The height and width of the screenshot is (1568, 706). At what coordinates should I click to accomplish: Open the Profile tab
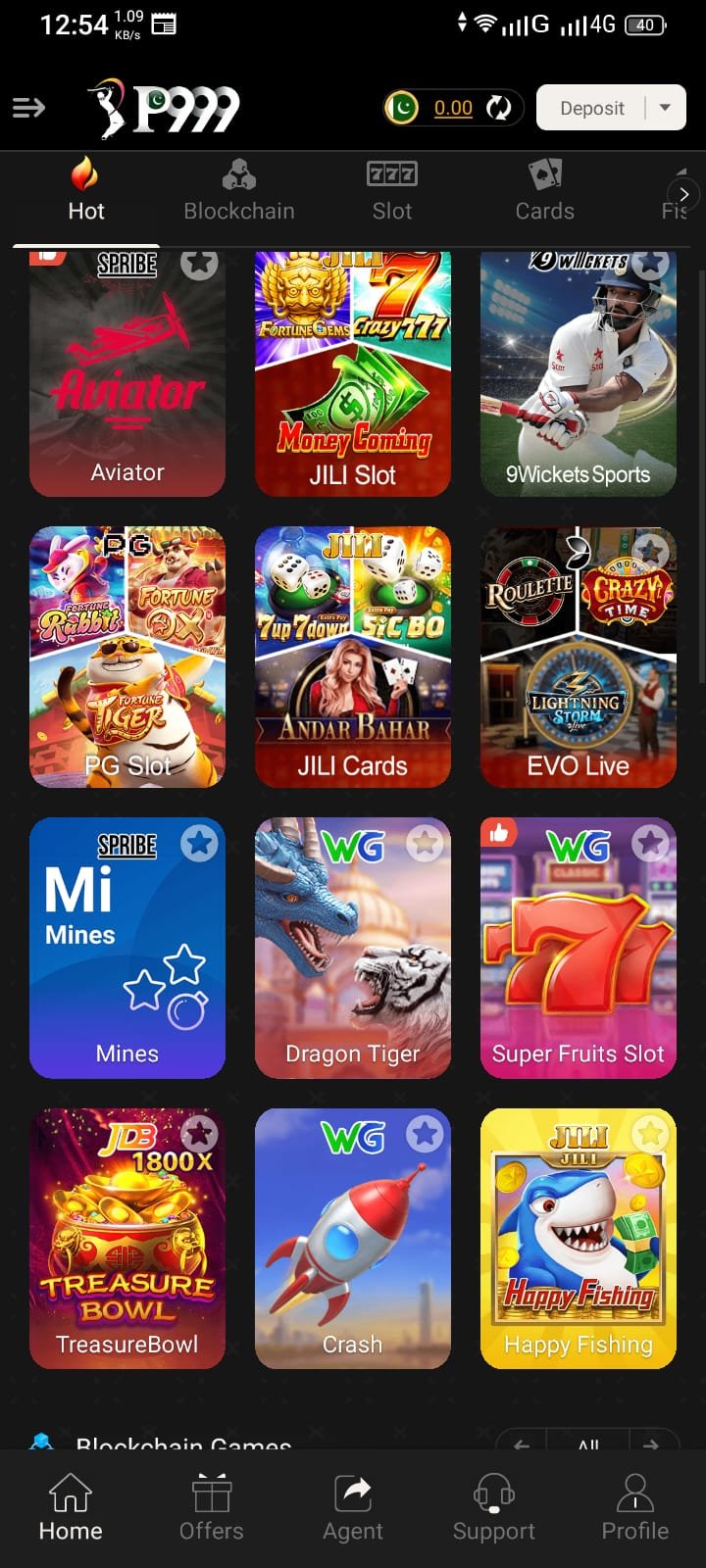click(635, 1507)
